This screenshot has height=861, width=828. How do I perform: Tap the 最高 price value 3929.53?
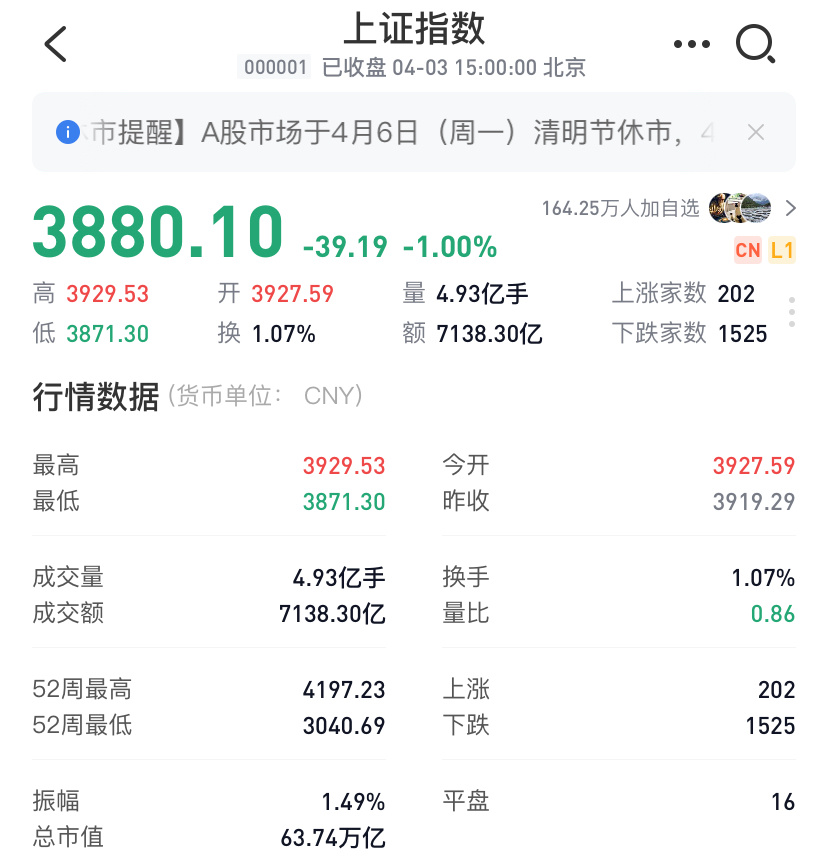point(344,465)
